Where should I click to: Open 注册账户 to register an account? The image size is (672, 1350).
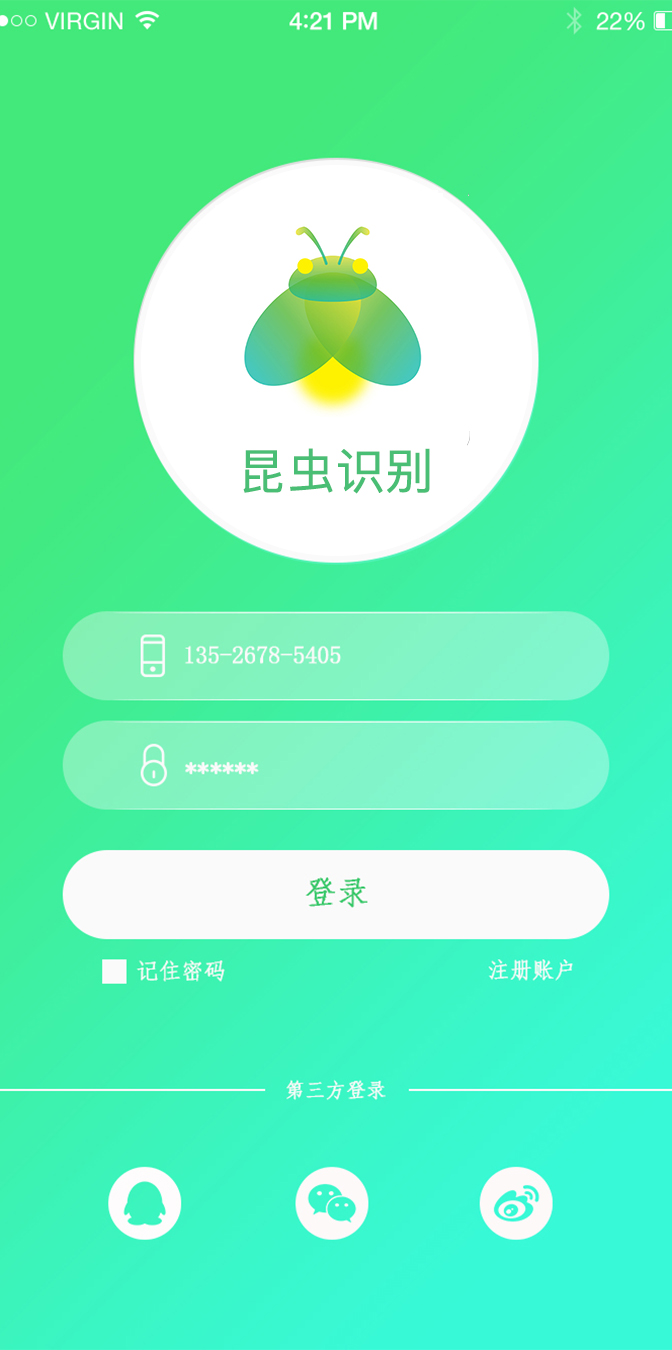coord(530,970)
